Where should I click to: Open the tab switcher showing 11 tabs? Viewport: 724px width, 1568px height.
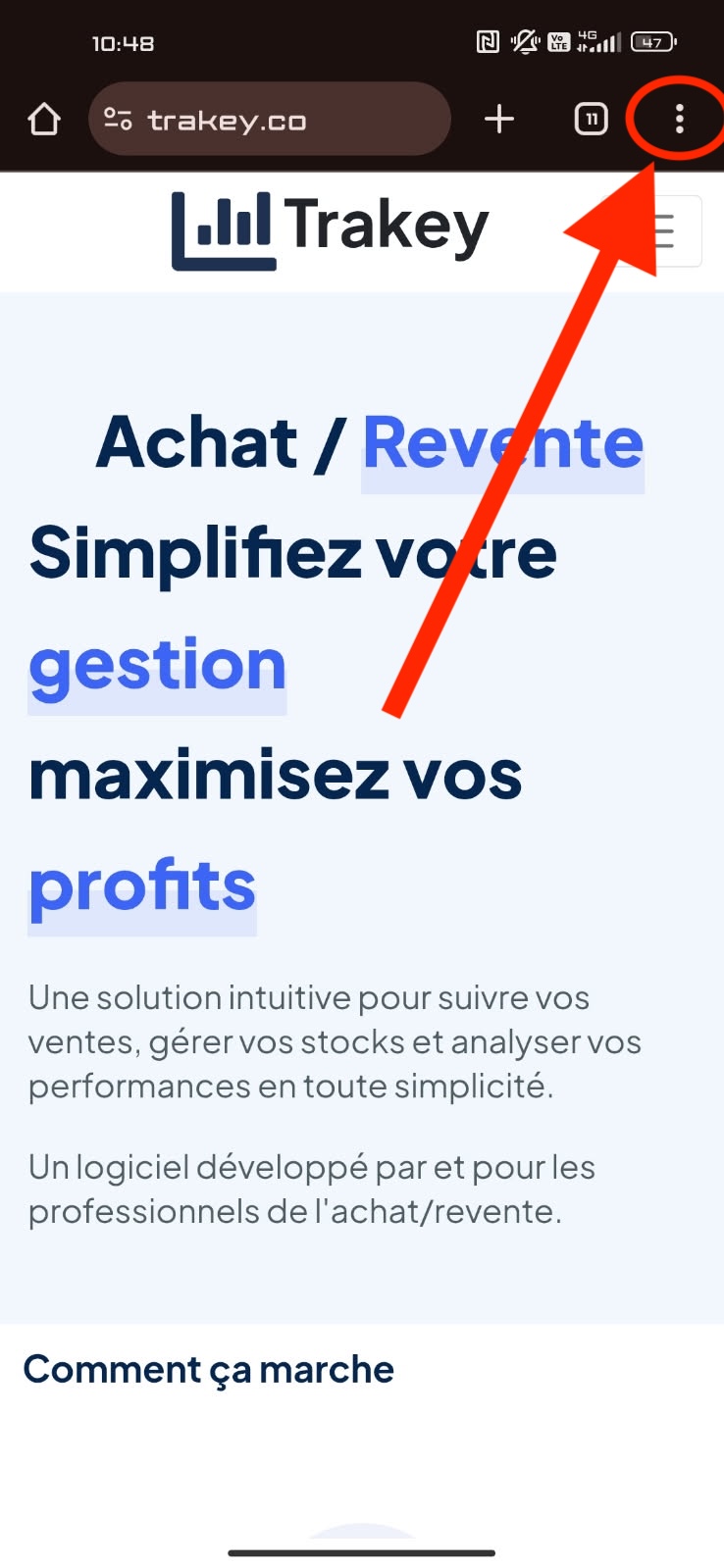tap(591, 120)
